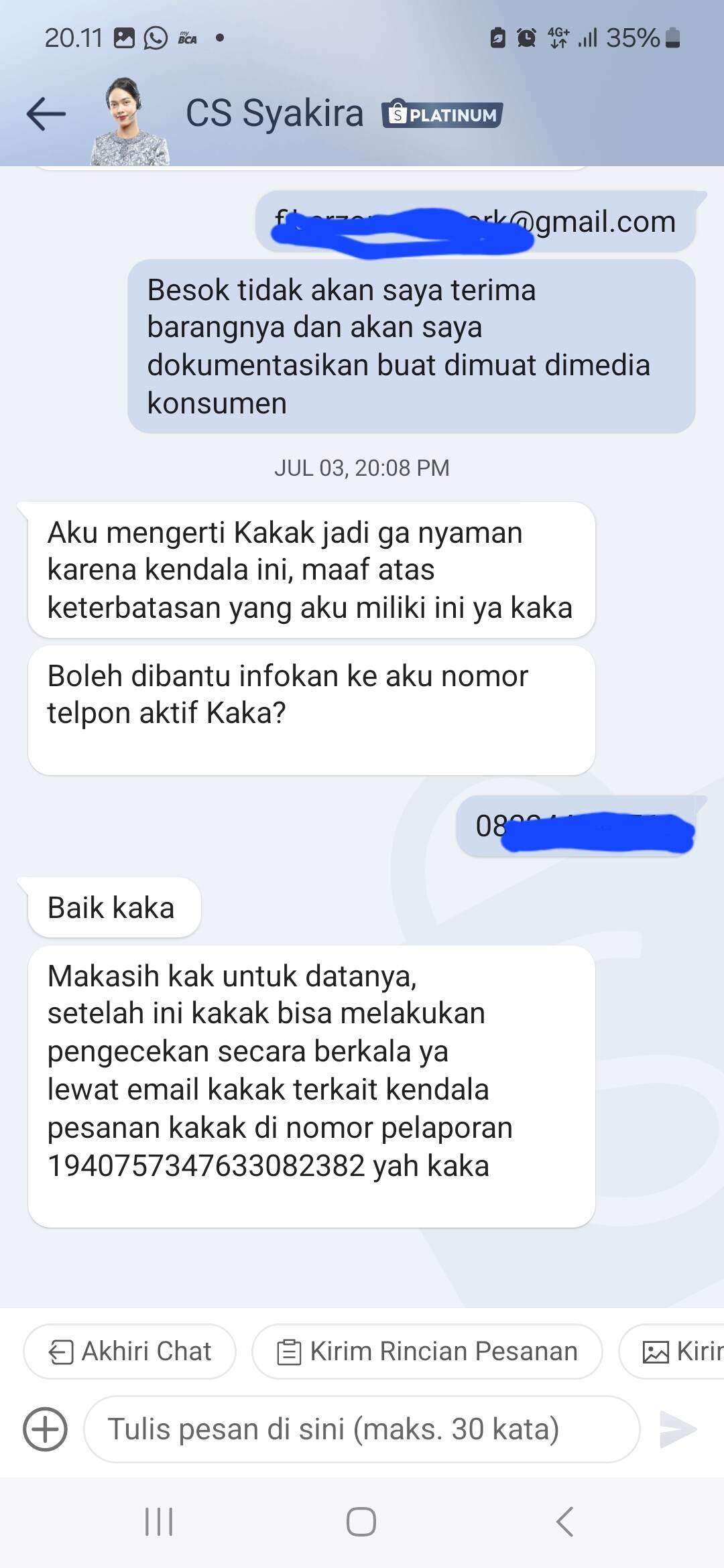Go to the home screen
724x1568 pixels.
[x=361, y=1522]
